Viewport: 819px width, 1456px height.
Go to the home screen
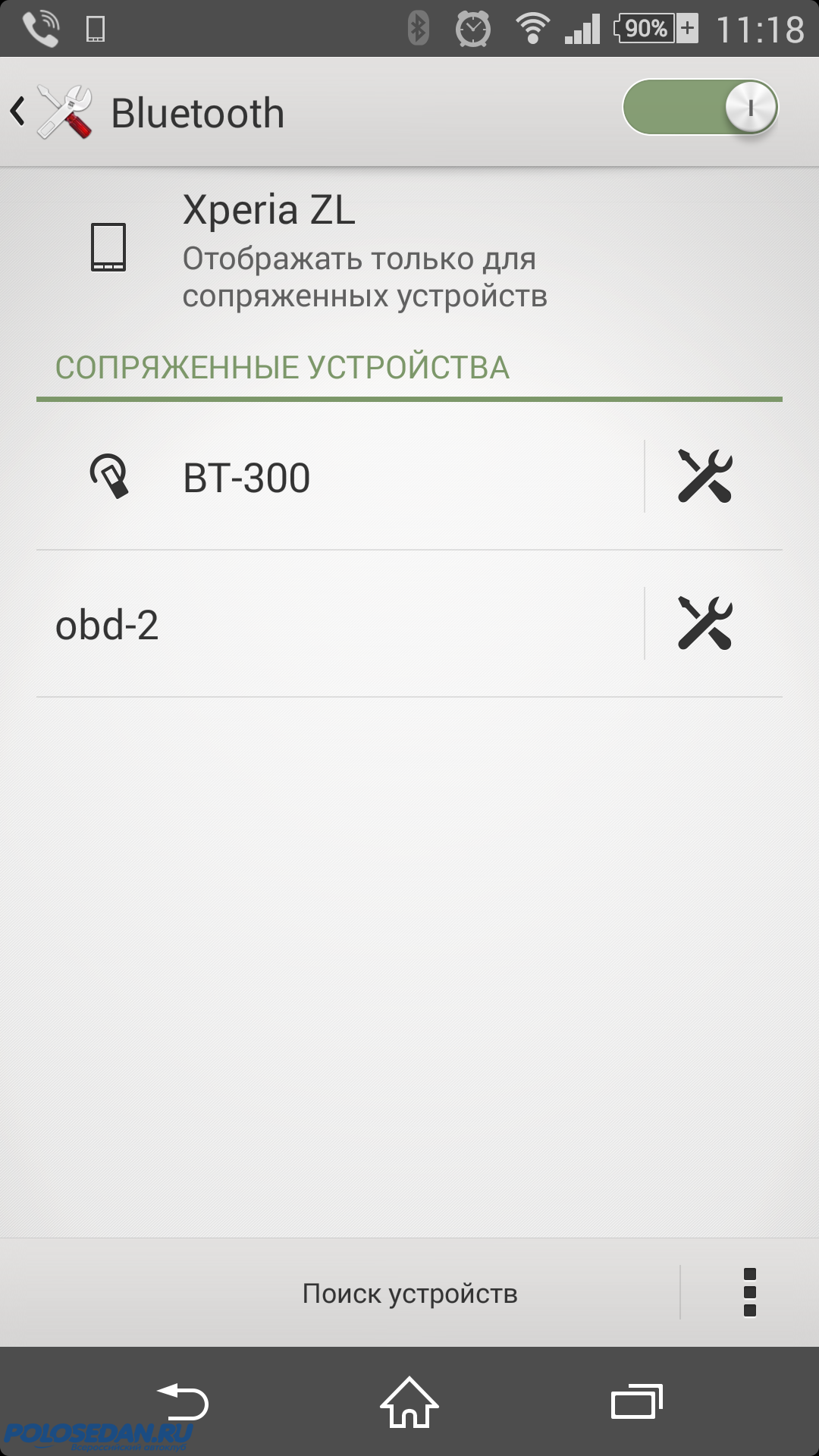(409, 1401)
